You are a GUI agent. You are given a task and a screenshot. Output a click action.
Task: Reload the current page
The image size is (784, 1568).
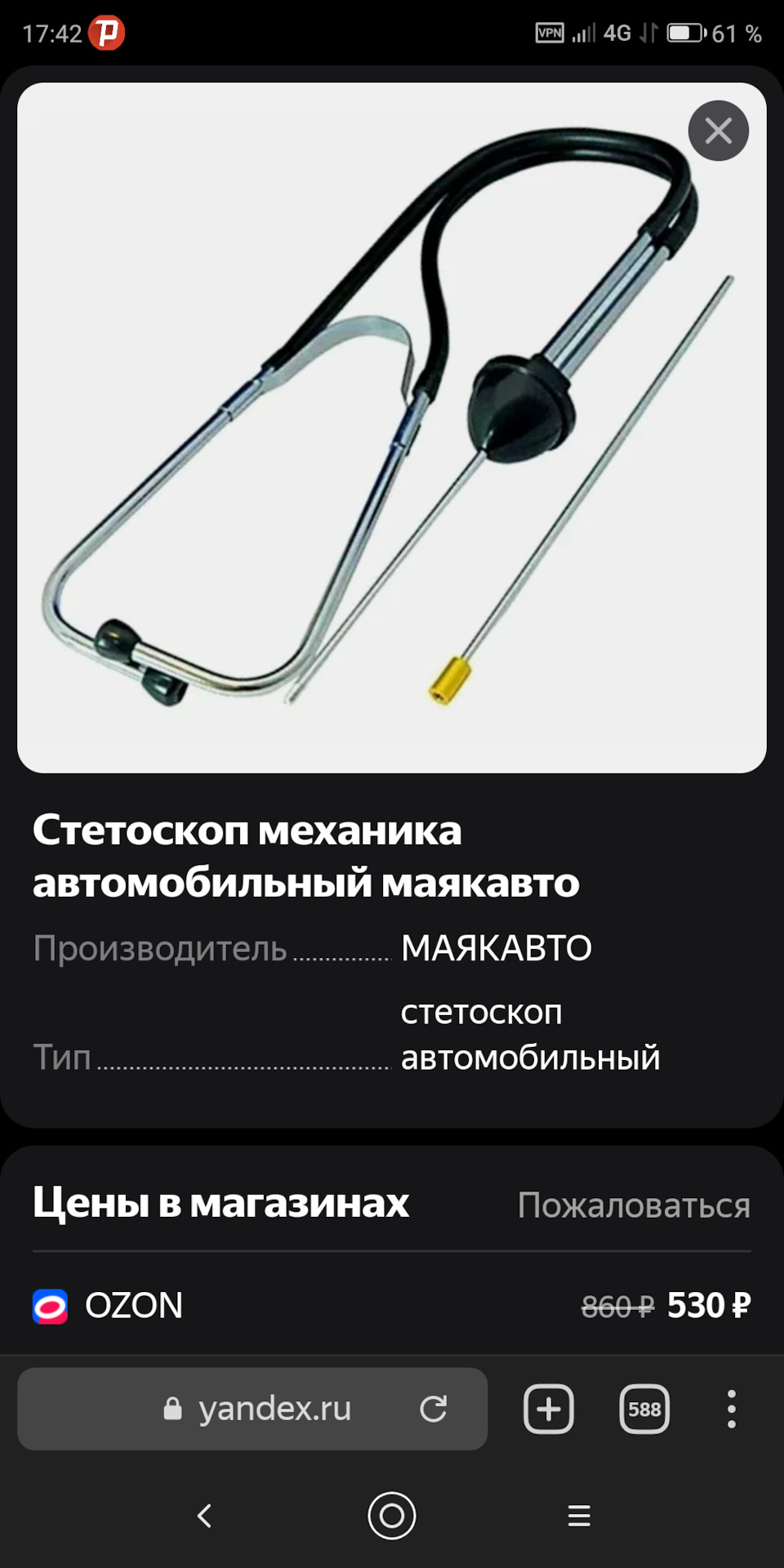pos(433,1409)
